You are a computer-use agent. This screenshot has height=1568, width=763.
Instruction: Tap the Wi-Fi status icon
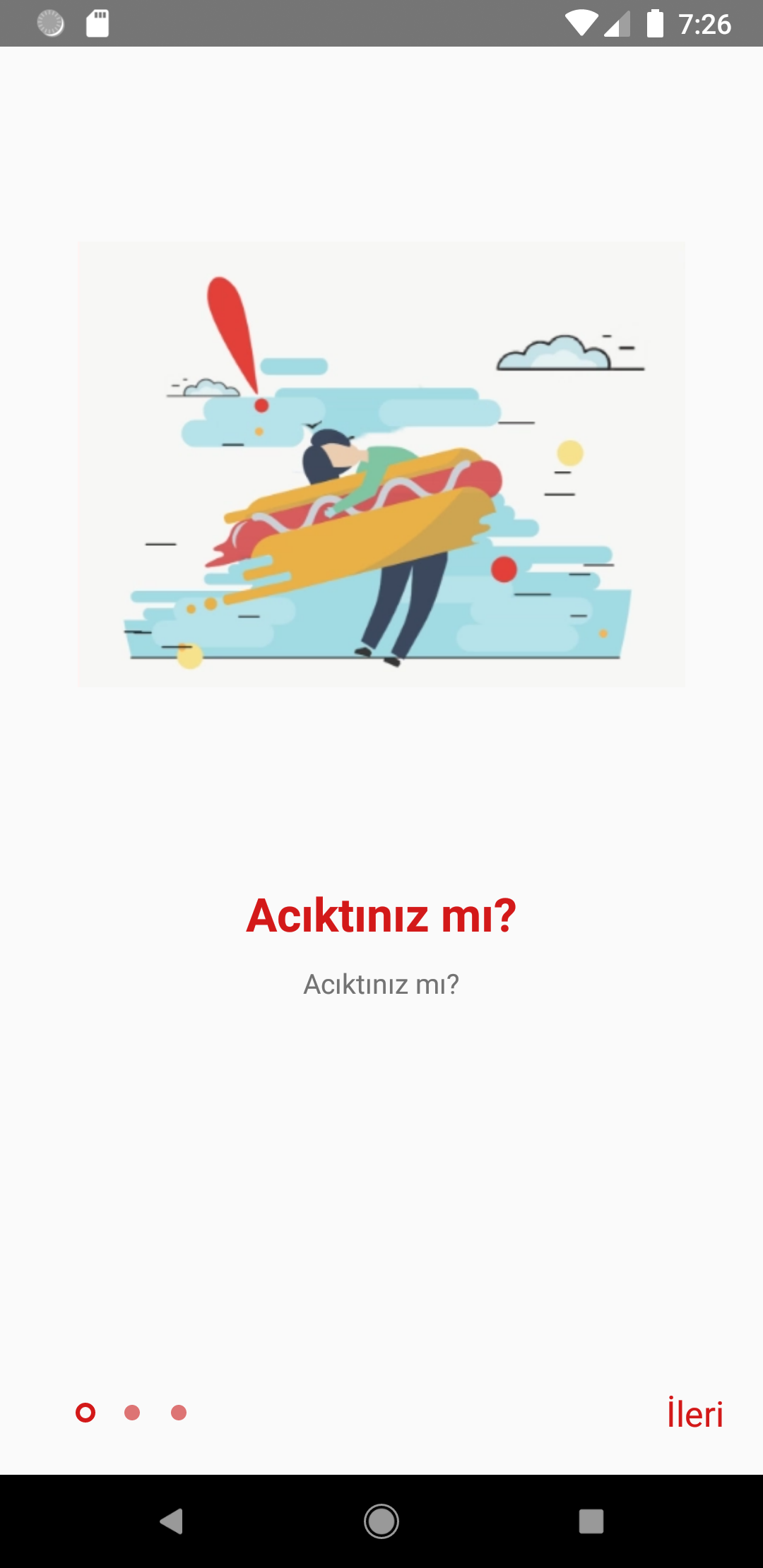point(581,23)
